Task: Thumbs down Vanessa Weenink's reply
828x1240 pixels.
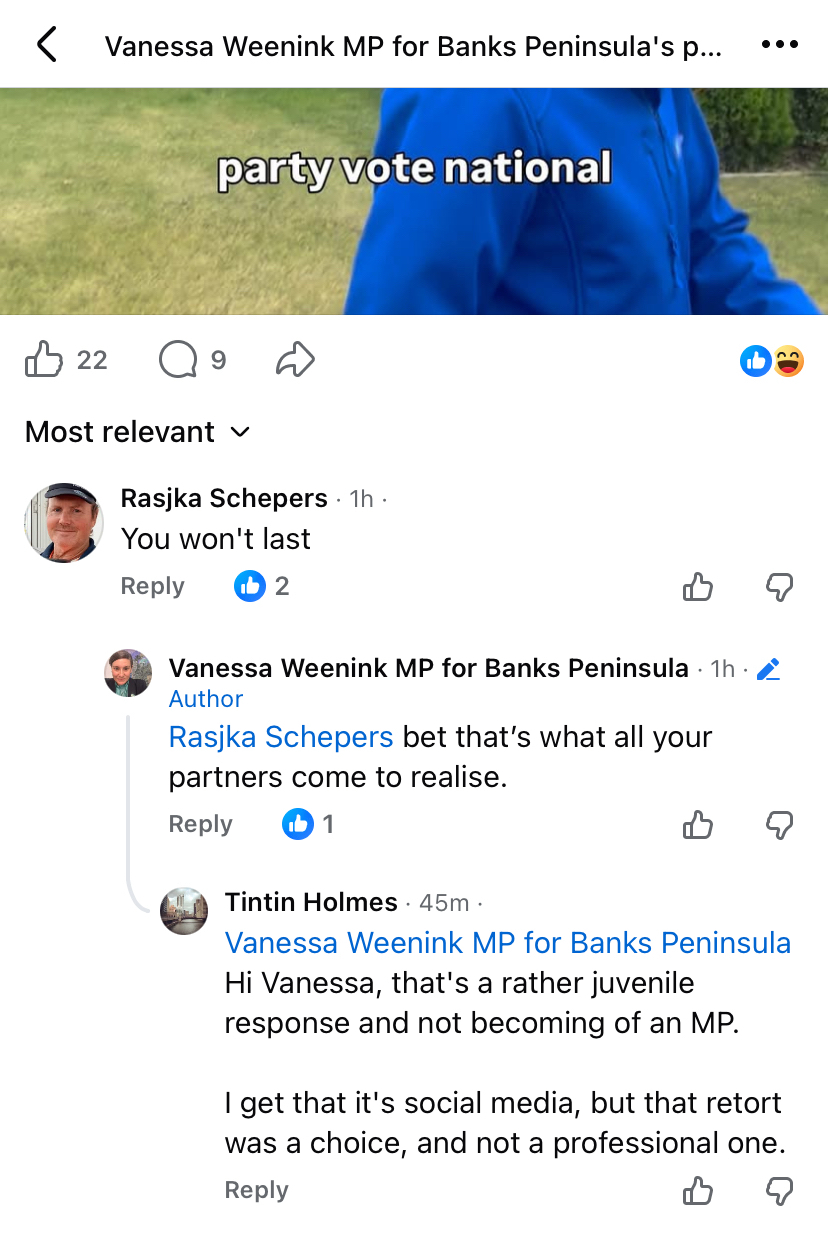Action: (x=779, y=824)
